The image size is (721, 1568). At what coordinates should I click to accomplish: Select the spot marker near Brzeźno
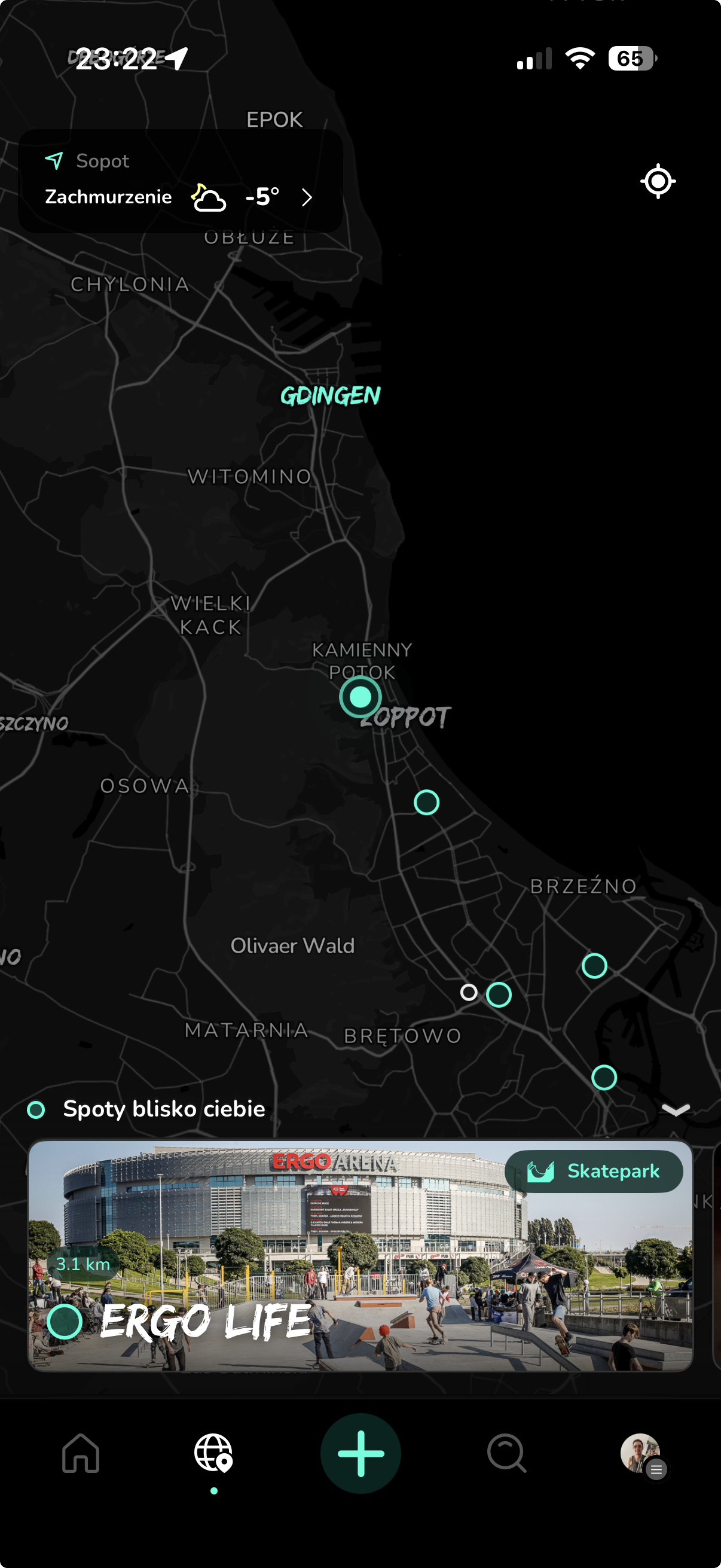[594, 965]
